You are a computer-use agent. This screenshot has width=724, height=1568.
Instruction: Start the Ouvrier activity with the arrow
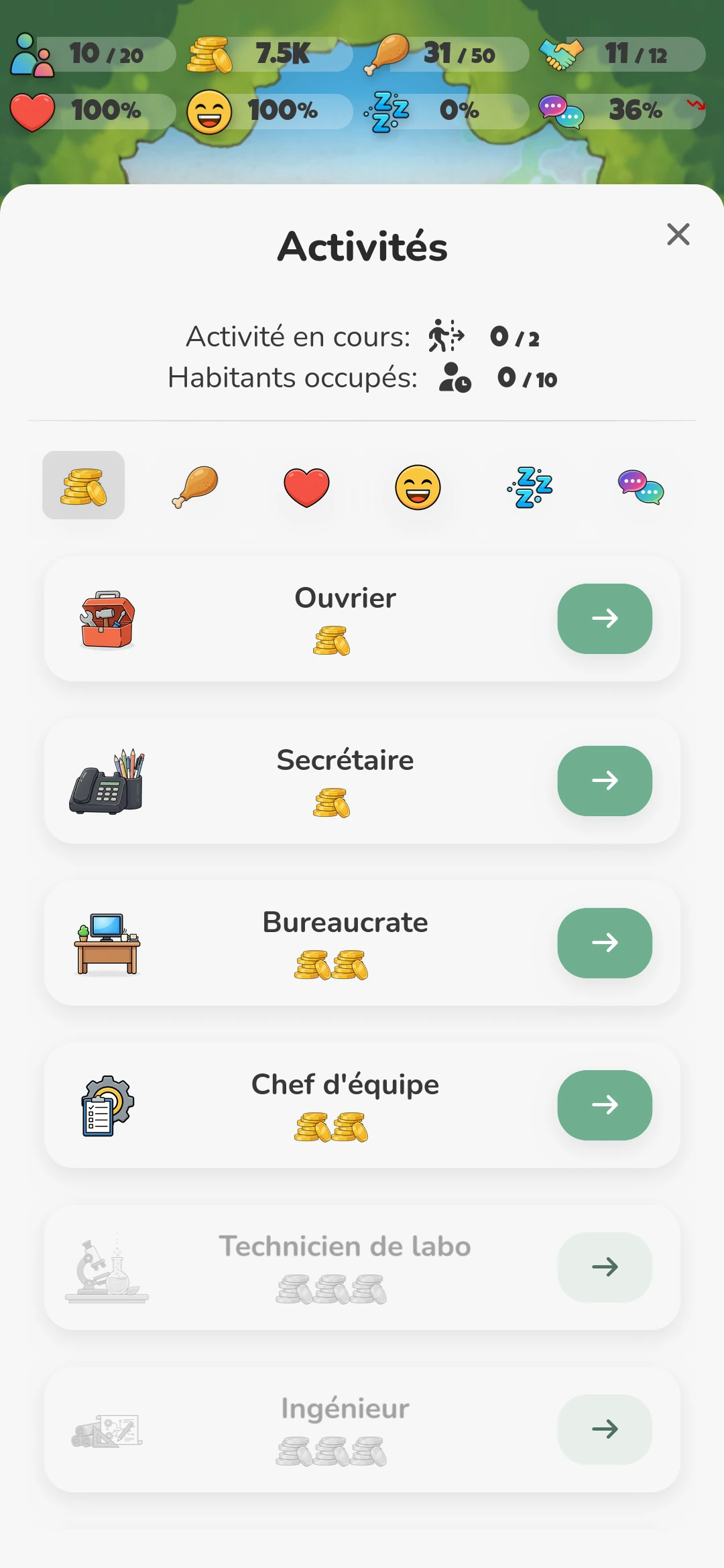(604, 619)
